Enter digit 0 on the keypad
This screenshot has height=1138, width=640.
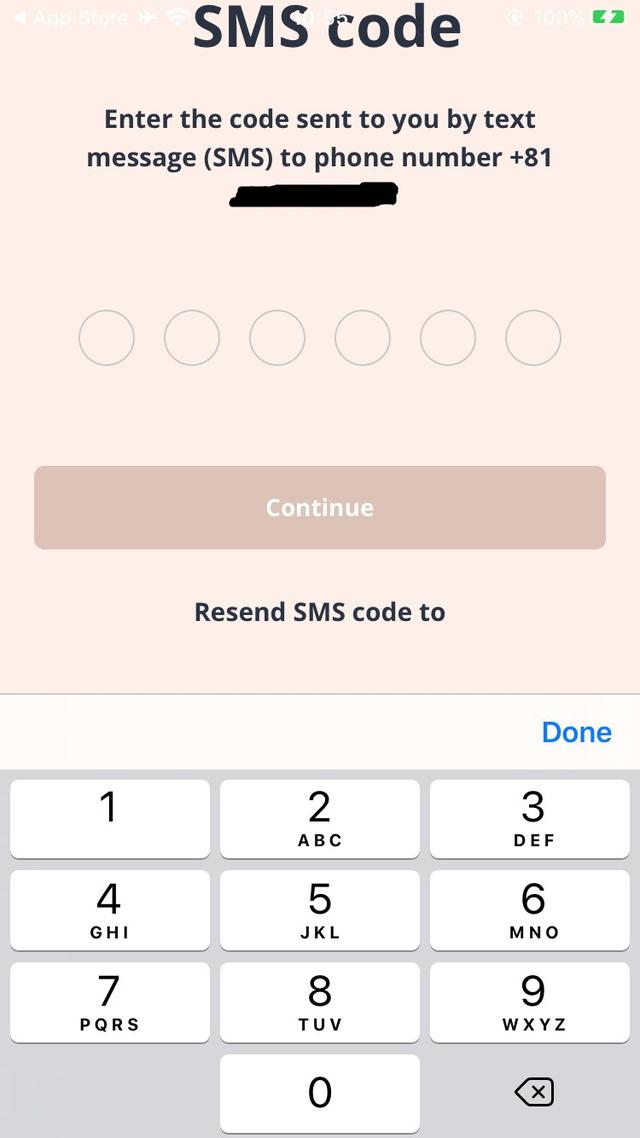(320, 1093)
